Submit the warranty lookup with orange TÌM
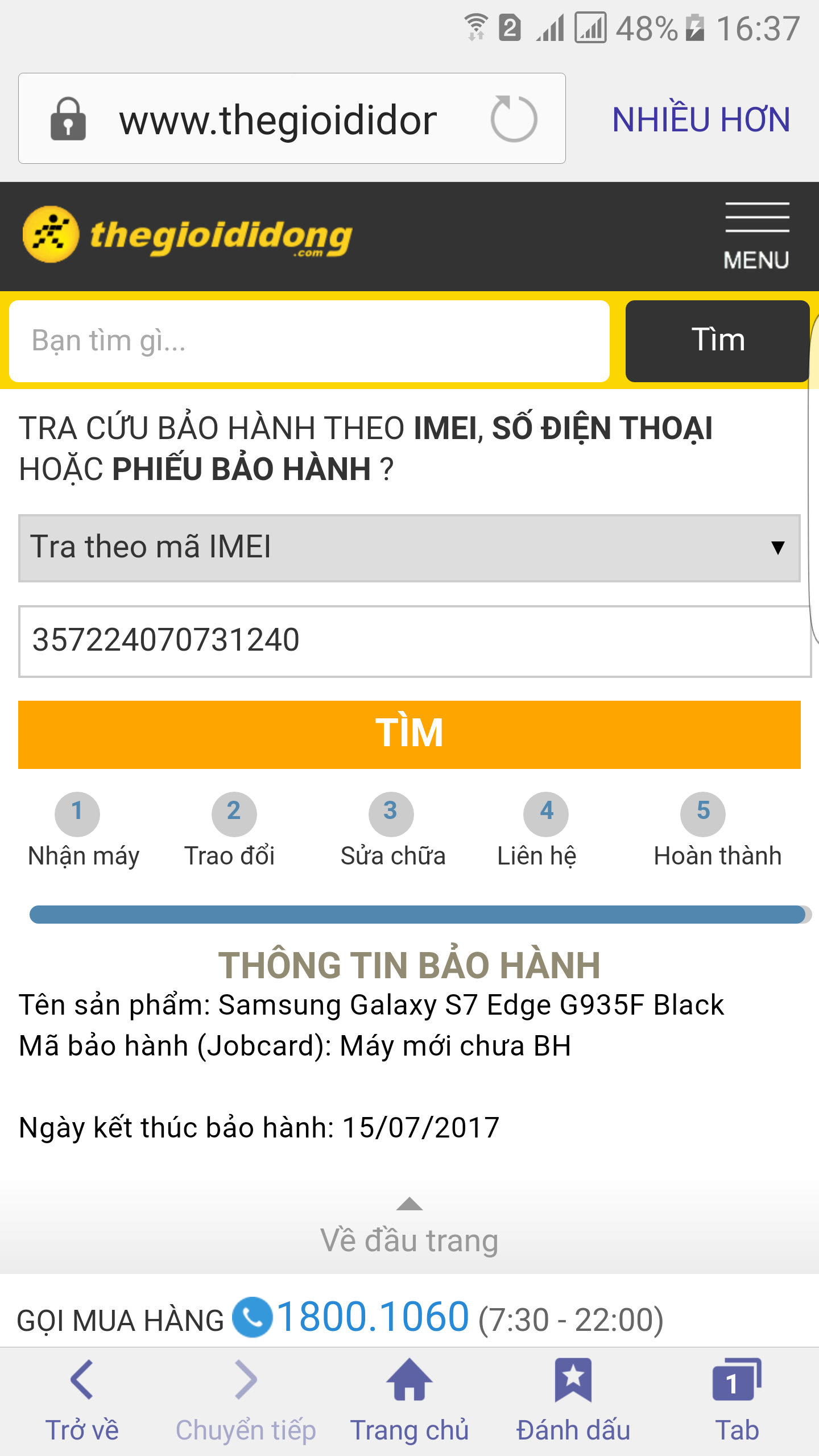The height and width of the screenshot is (1456, 819). click(409, 734)
